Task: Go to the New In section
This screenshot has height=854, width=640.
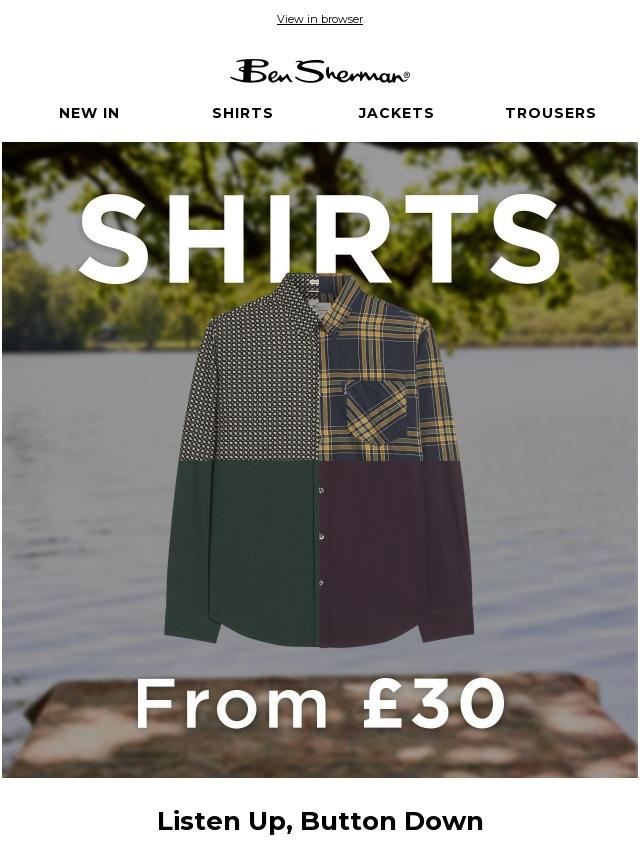Action: point(89,113)
